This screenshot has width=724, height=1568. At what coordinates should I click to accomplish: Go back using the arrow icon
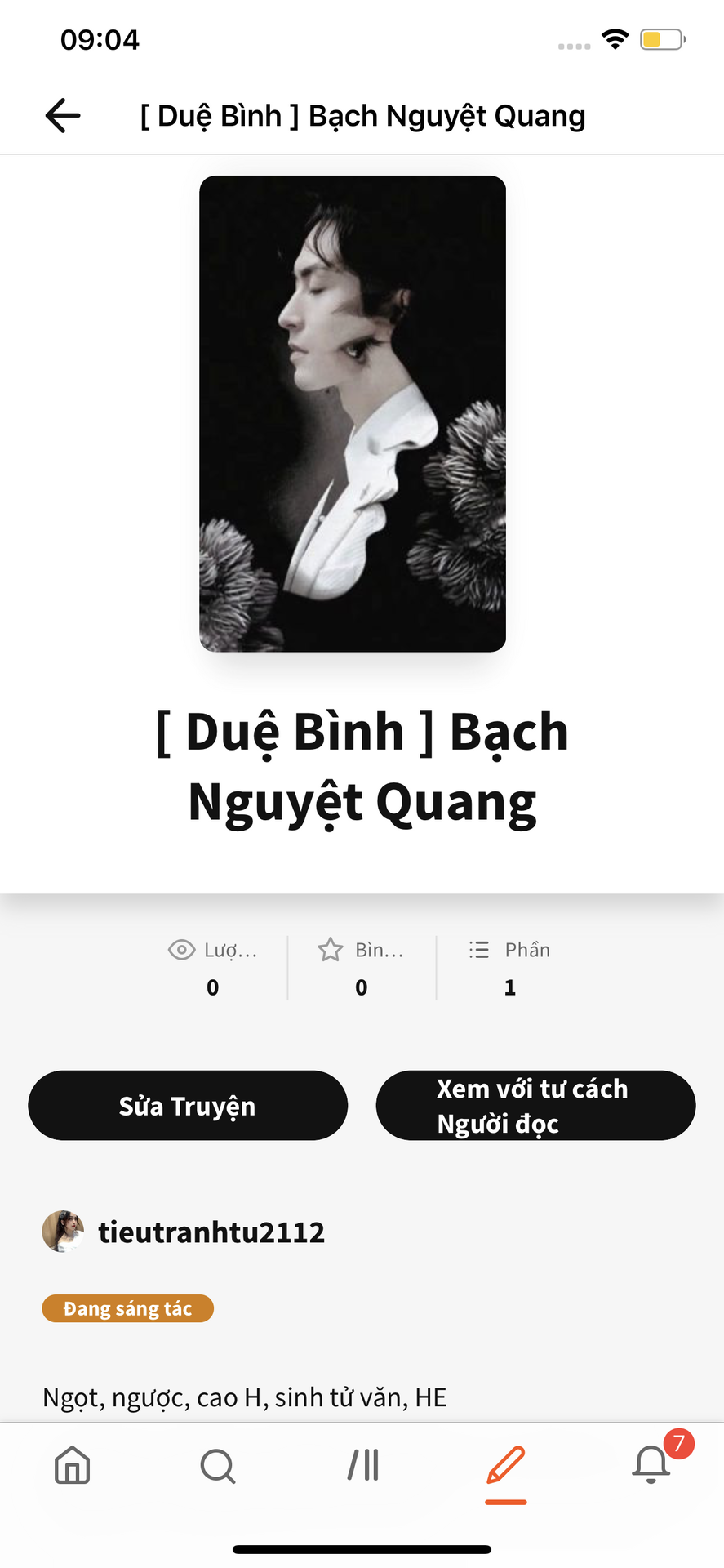(x=63, y=115)
